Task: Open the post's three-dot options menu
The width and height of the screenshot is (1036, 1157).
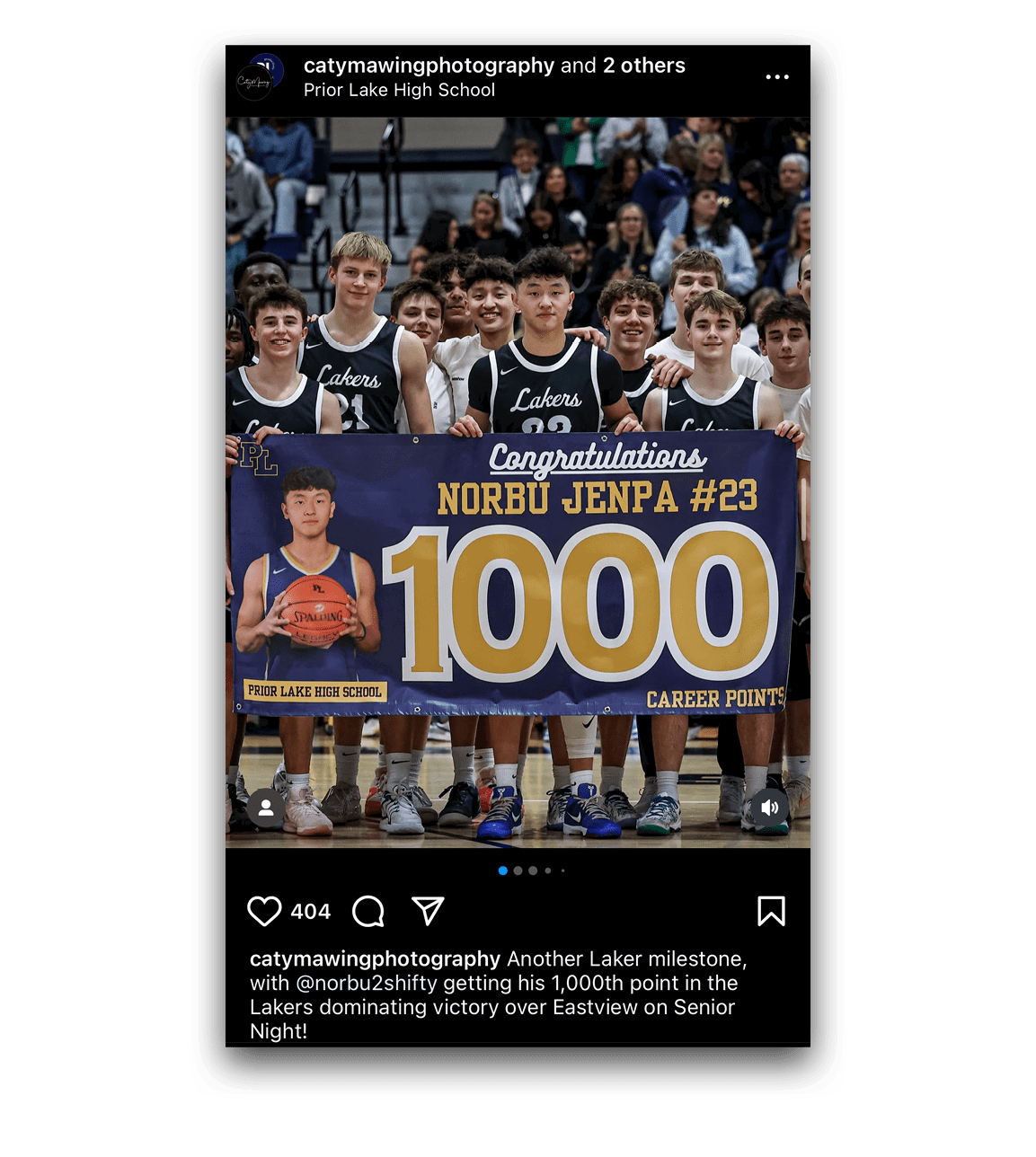Action: click(776, 77)
